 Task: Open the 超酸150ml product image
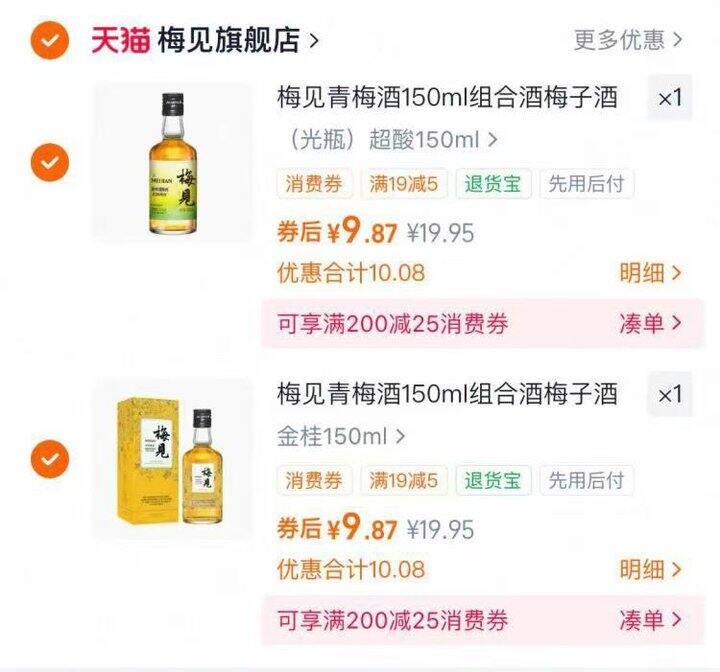coord(173,163)
